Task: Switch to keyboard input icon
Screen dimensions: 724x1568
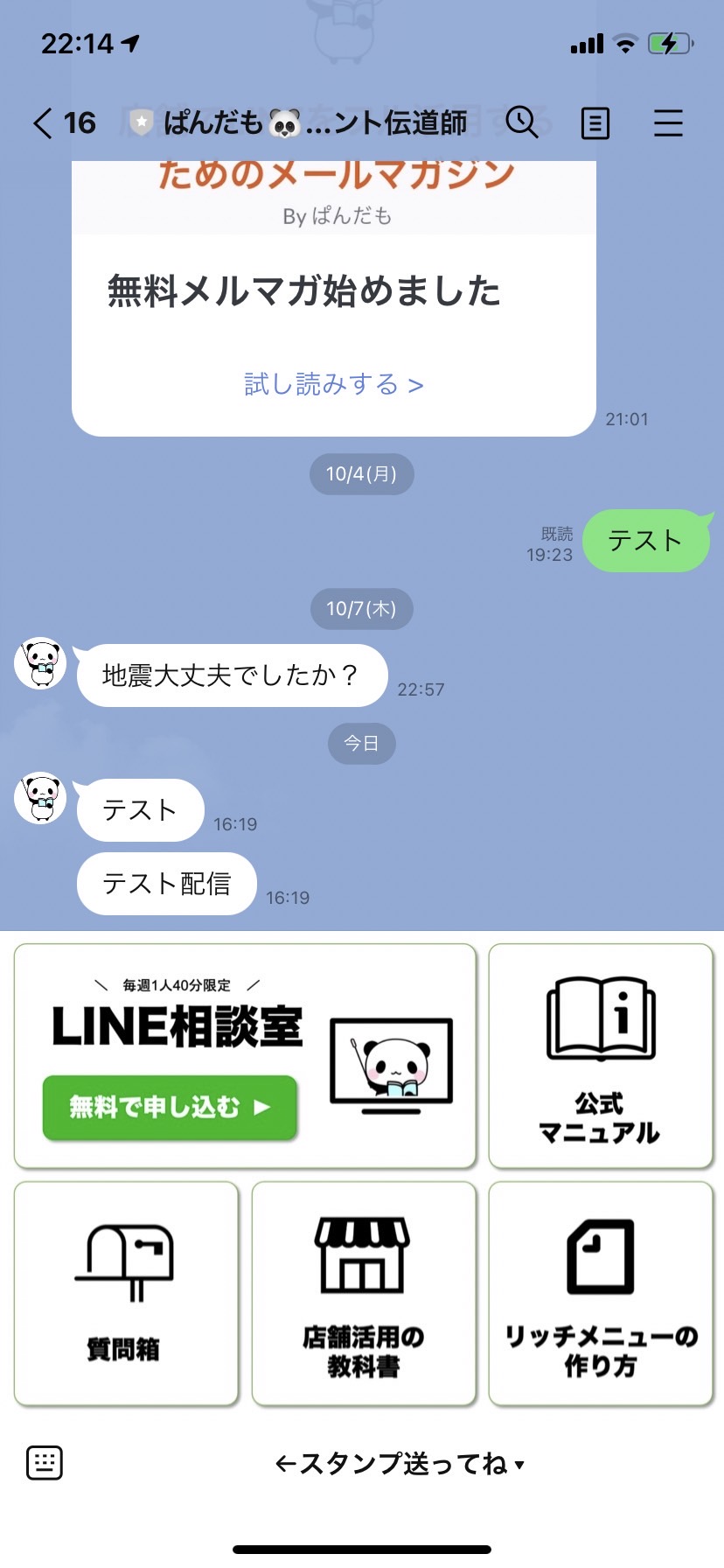Action: [x=45, y=1462]
